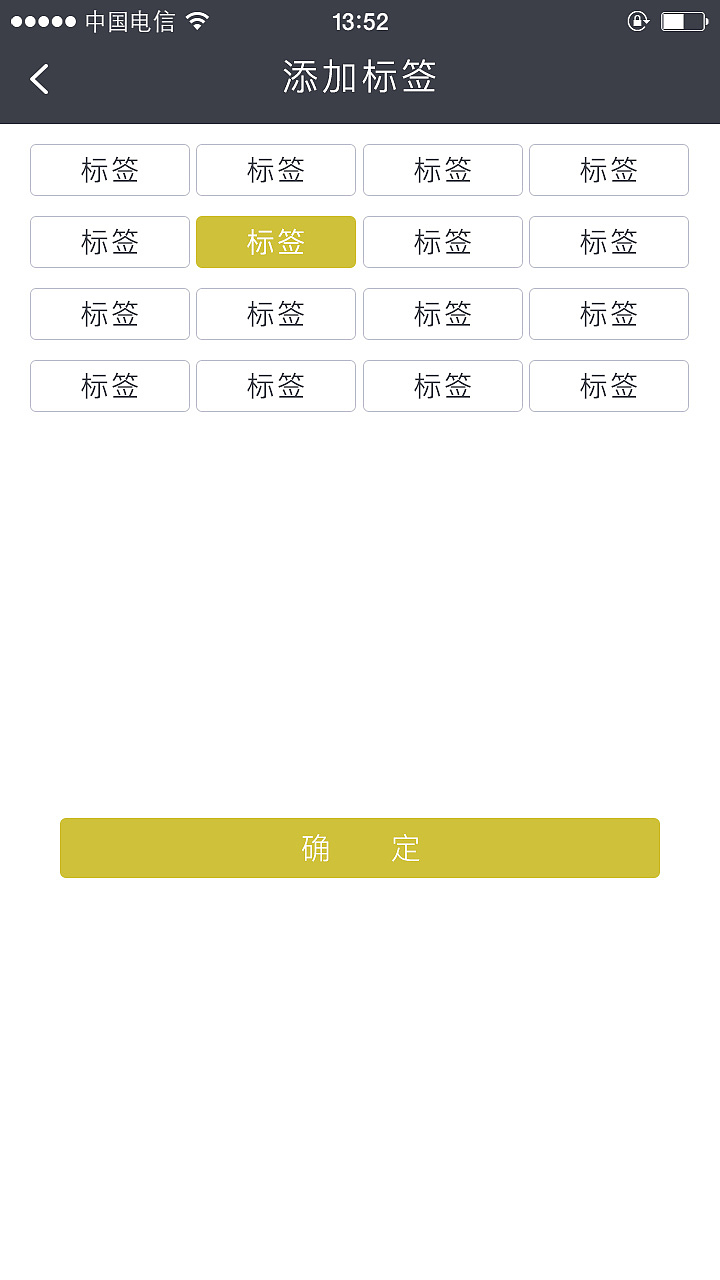Screen dimensions: 720x1280
Task: Select the first 标签 tag in bottom row
Action: click(109, 385)
